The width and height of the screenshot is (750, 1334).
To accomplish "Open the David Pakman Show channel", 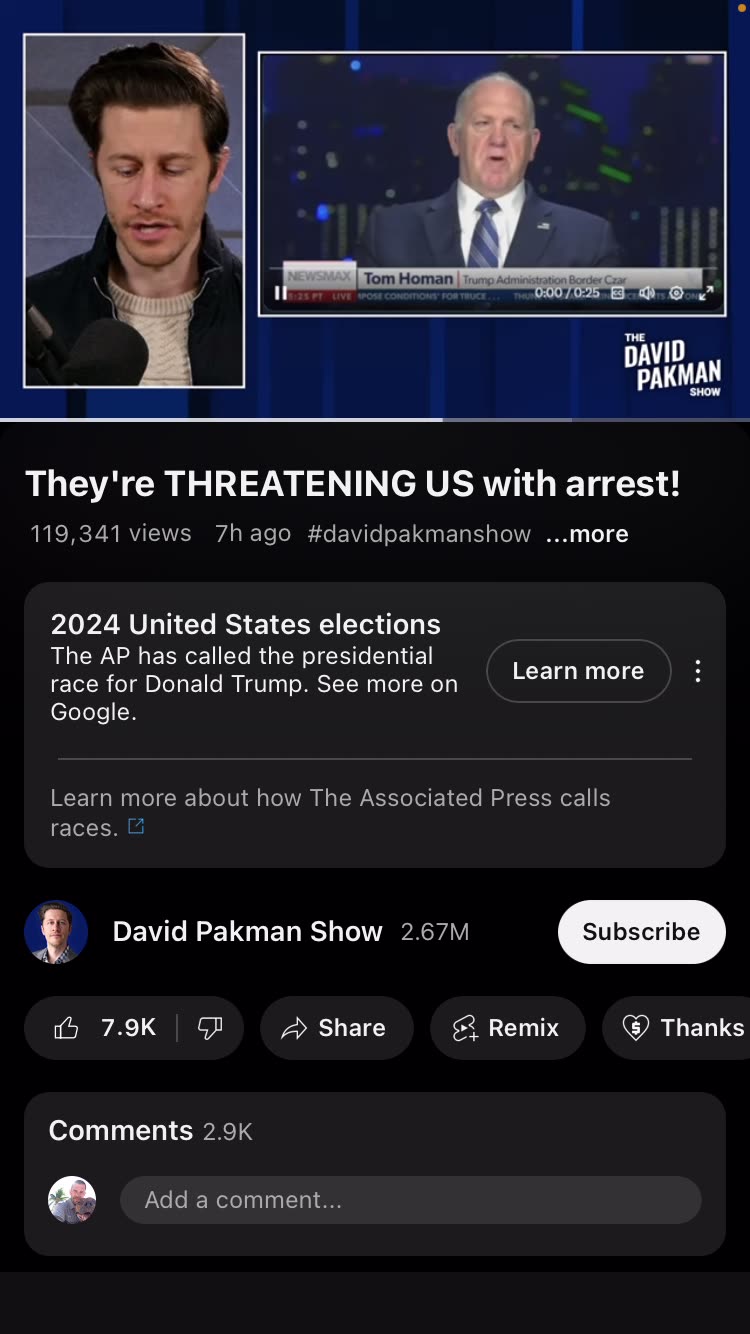I will 247,931.
